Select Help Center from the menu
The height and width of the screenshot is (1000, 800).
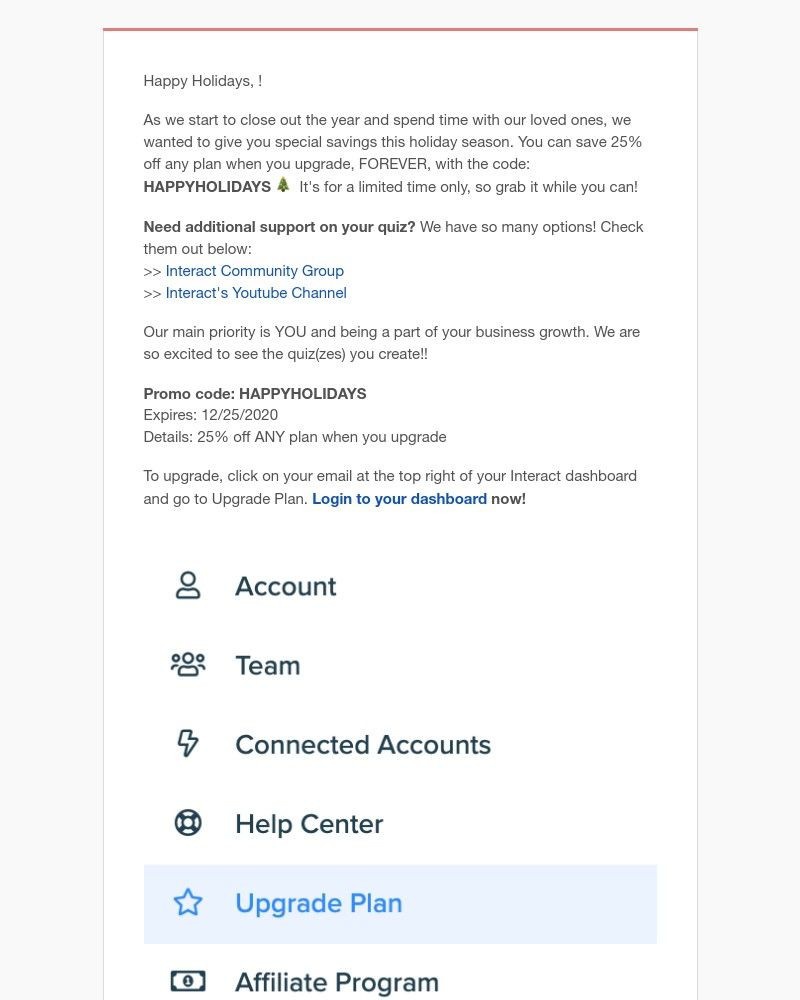click(308, 823)
